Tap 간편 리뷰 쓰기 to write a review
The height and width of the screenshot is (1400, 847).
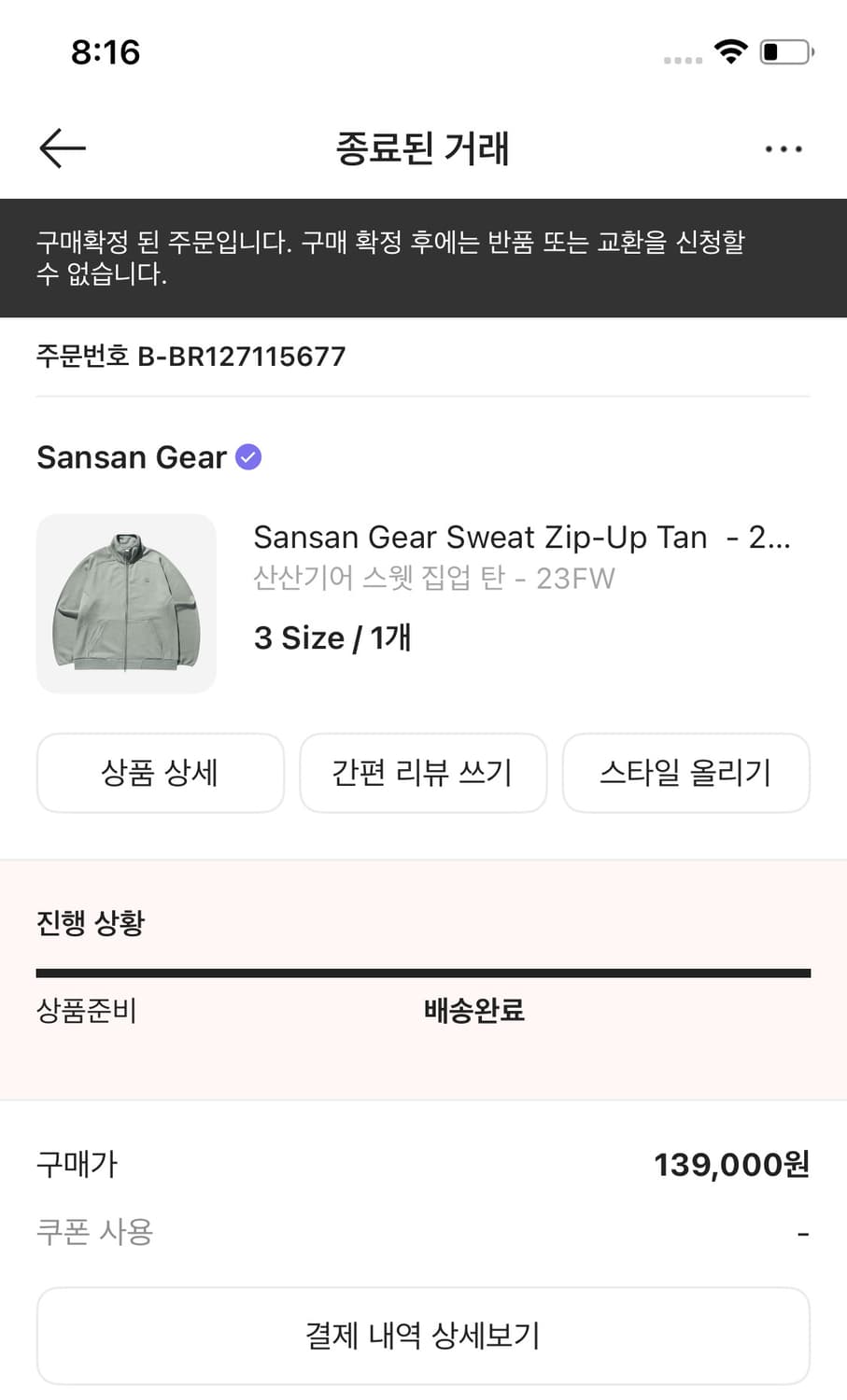point(422,773)
